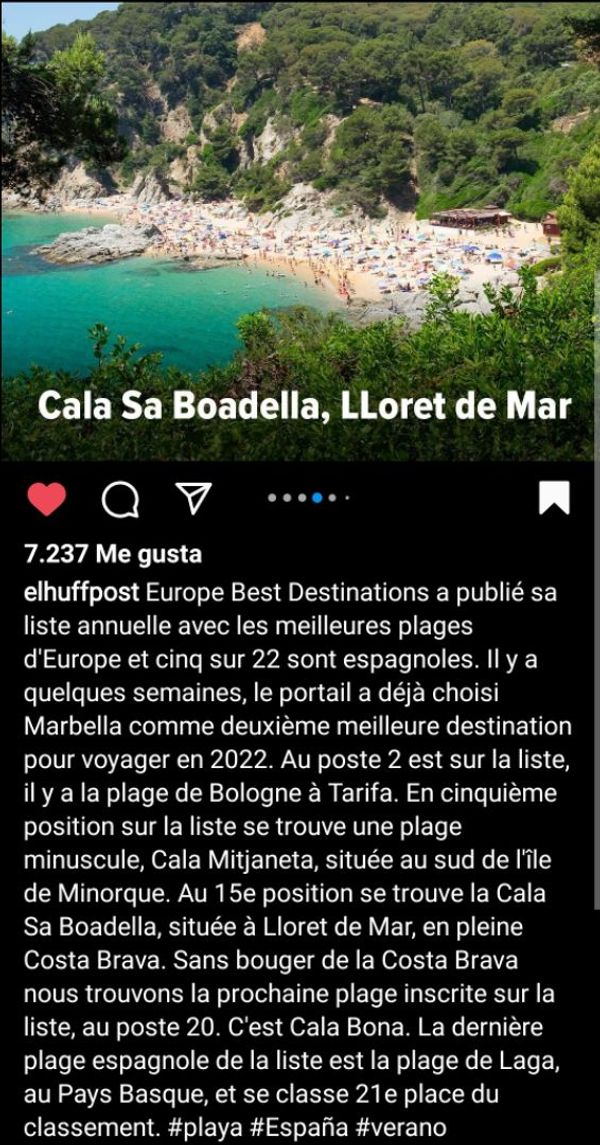This screenshot has height=1145, width=600.
Task: Unlike the post via the red heart
Action: pyautogui.click(x=46, y=498)
